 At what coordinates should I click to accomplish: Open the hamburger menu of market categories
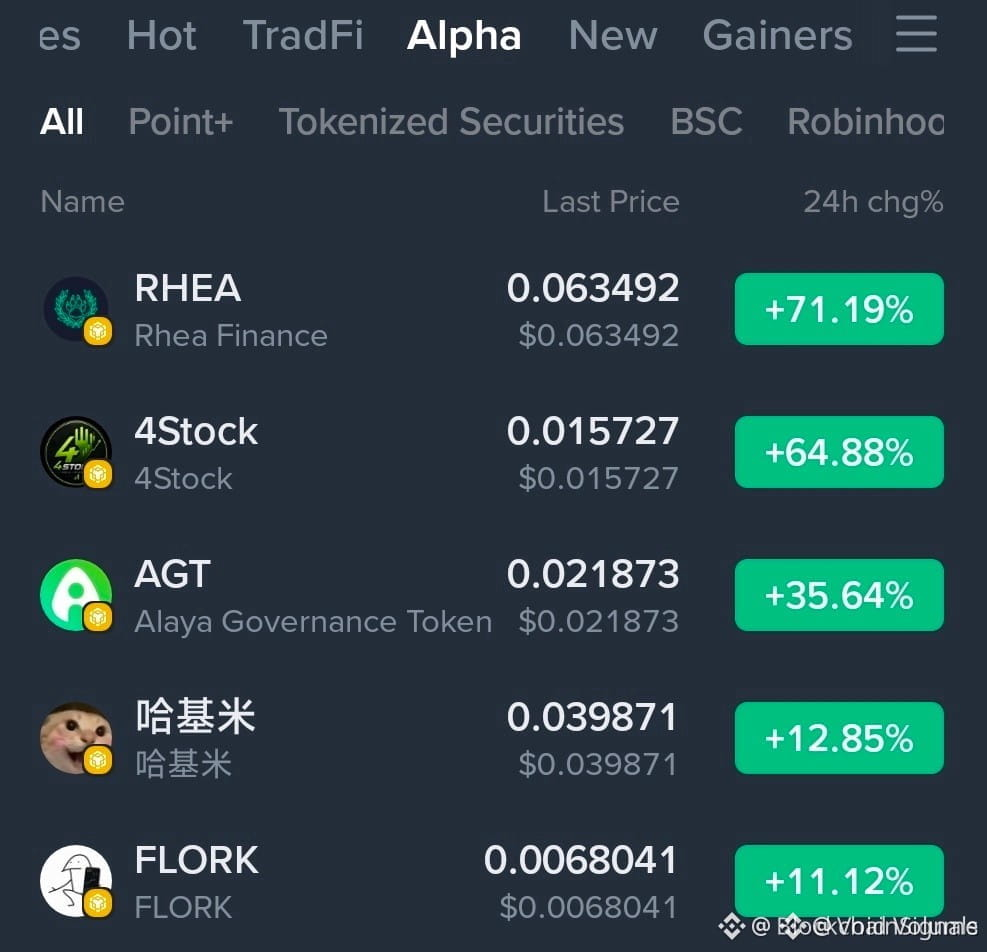pos(916,35)
